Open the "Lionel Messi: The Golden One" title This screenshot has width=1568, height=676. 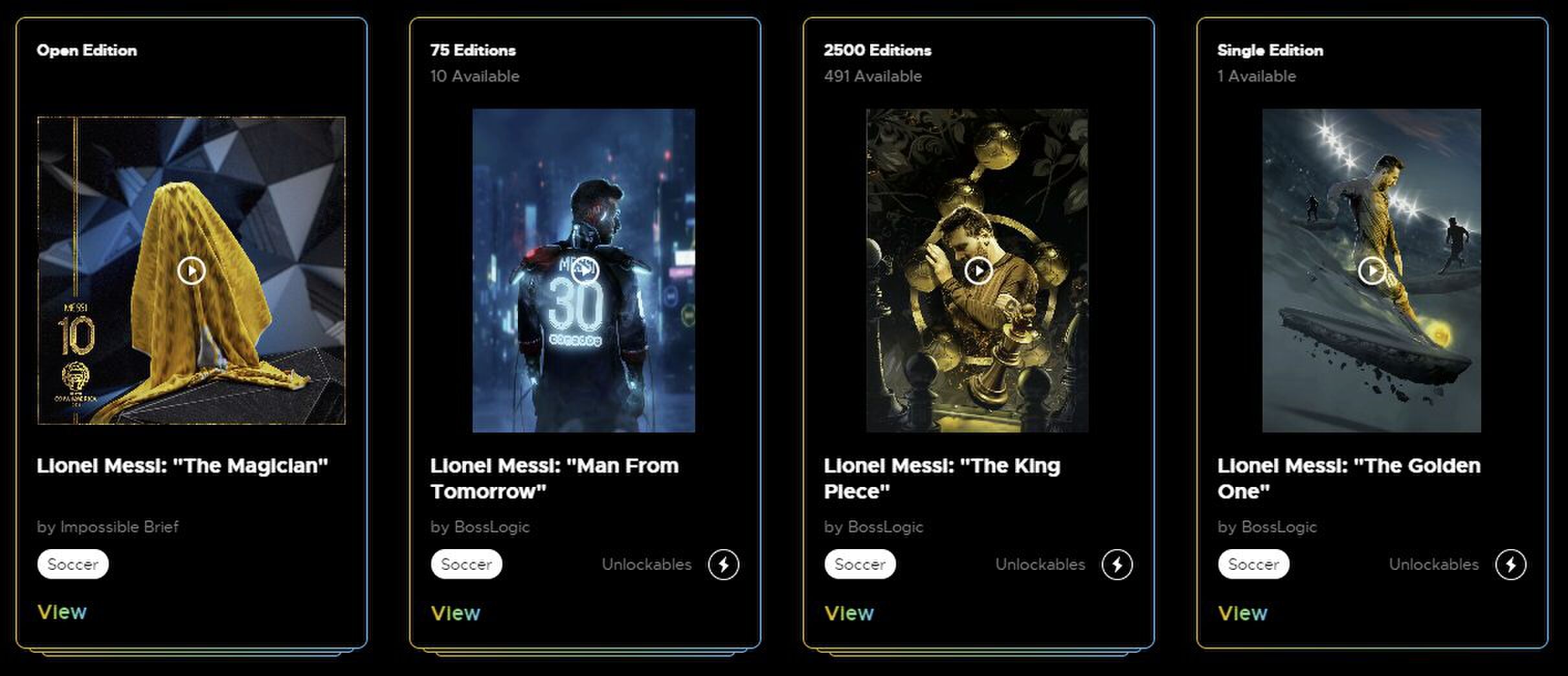1348,478
